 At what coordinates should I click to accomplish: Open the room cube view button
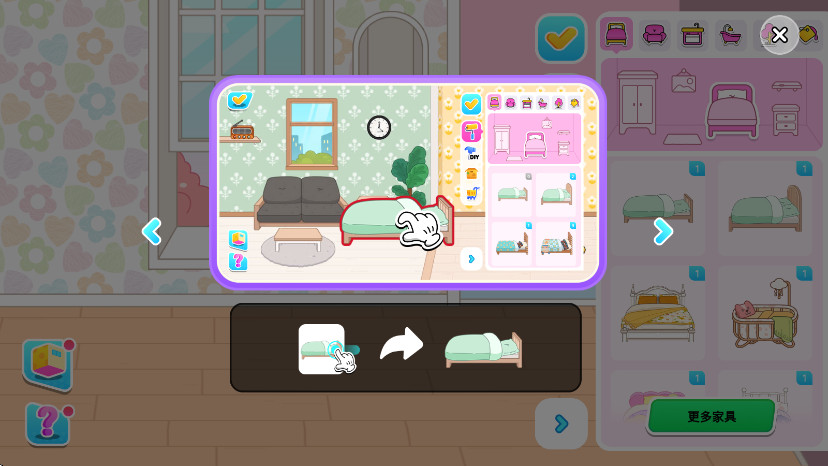46,362
